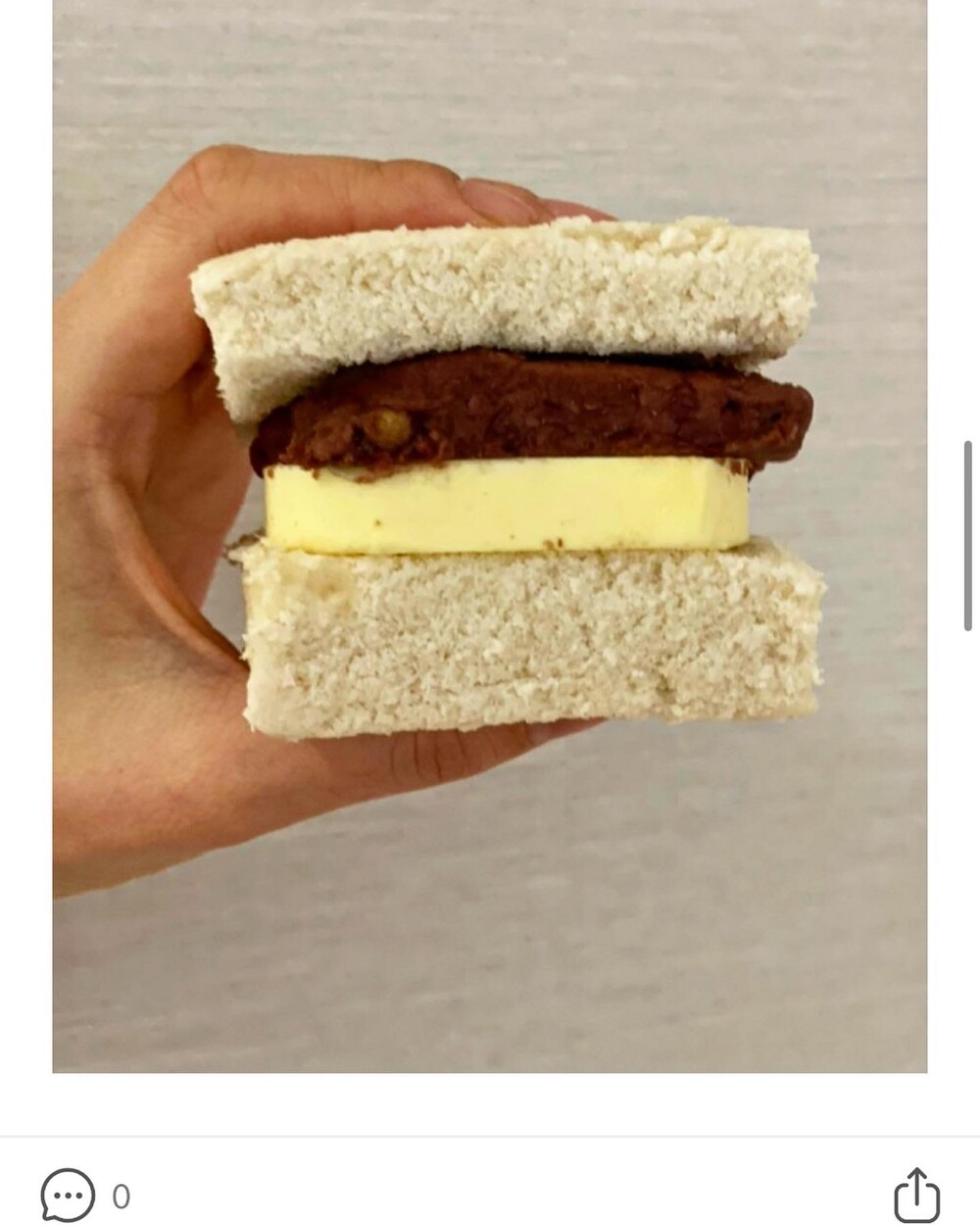Open the sandwich photo
The width and height of the screenshot is (980, 1225).
[x=490, y=536]
